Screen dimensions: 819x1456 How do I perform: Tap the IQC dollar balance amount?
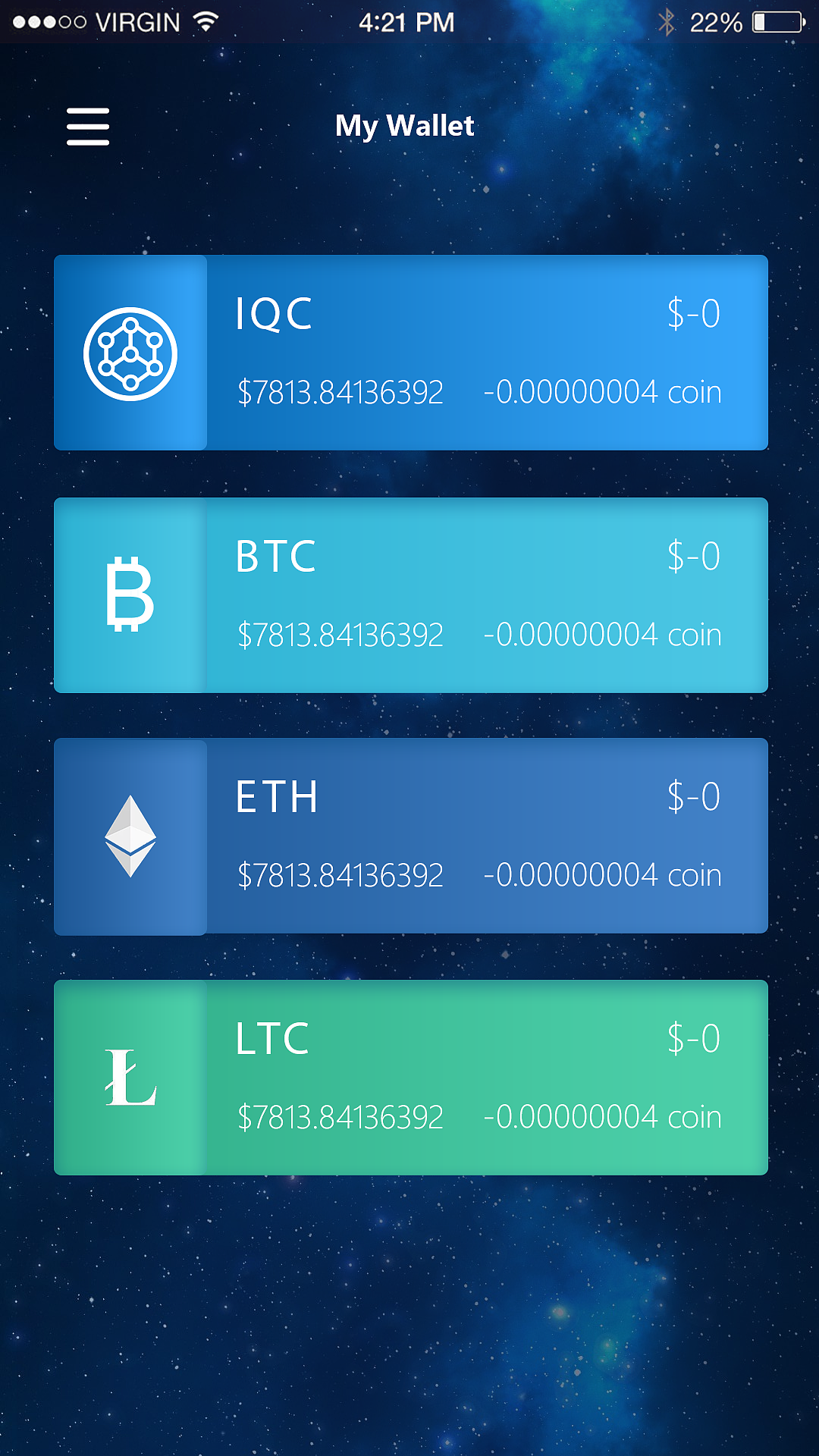pos(341,391)
